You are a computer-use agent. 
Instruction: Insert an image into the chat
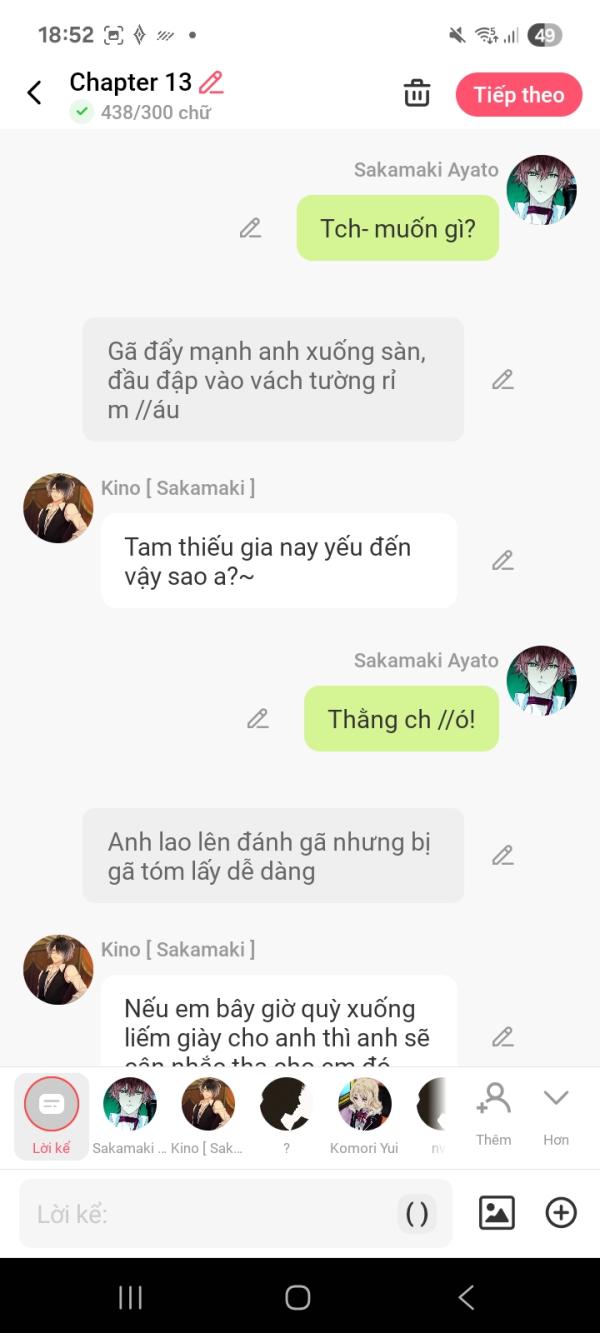pyautogui.click(x=497, y=1213)
